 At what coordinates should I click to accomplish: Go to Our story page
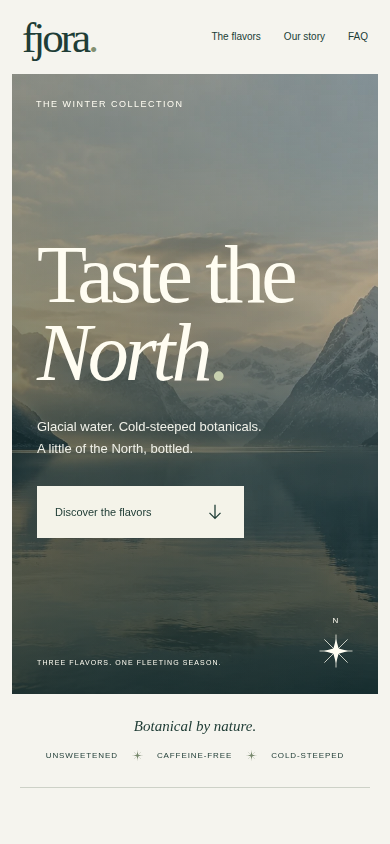pyautogui.click(x=304, y=37)
